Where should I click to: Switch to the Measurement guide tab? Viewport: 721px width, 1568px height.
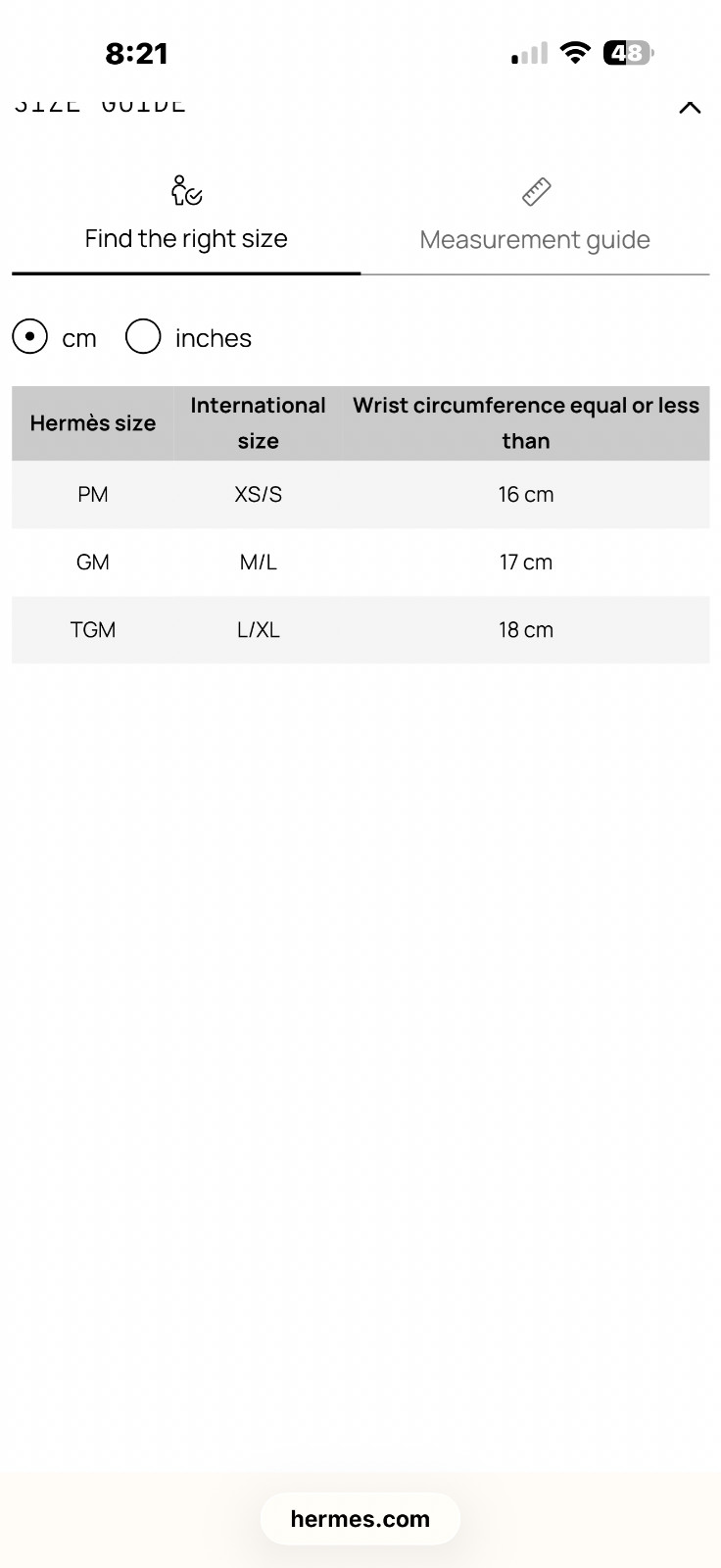535,217
